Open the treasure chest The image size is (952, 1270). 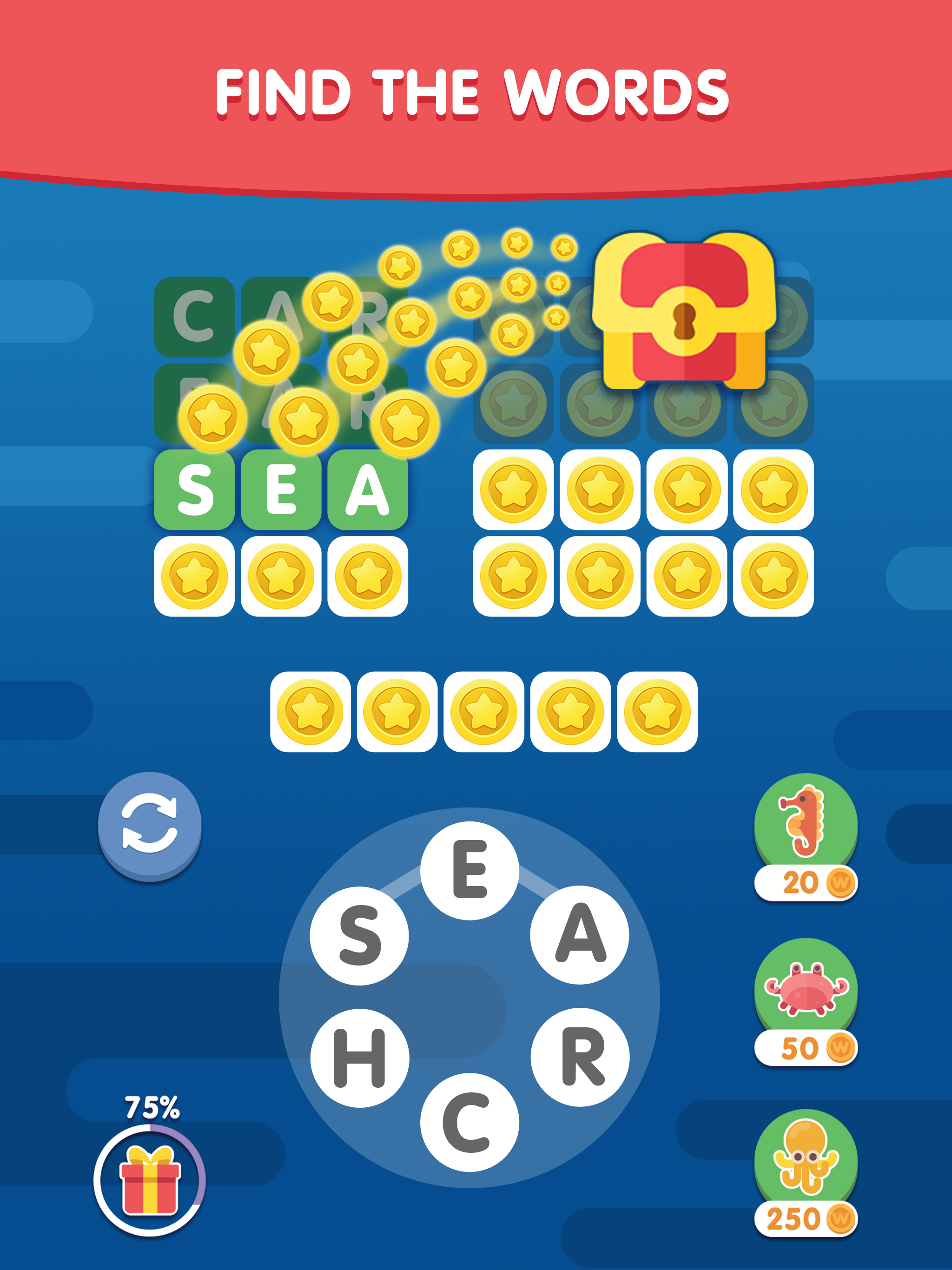684,310
